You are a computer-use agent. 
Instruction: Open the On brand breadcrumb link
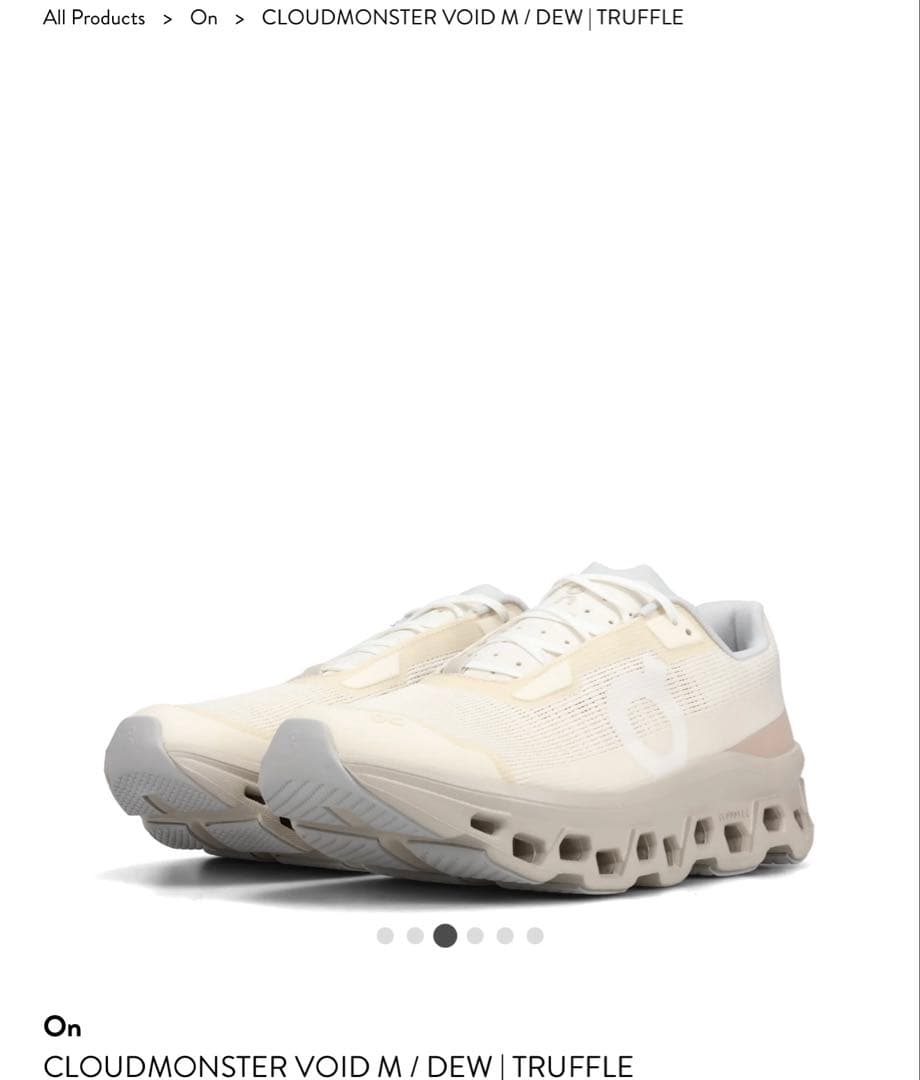[x=204, y=18]
